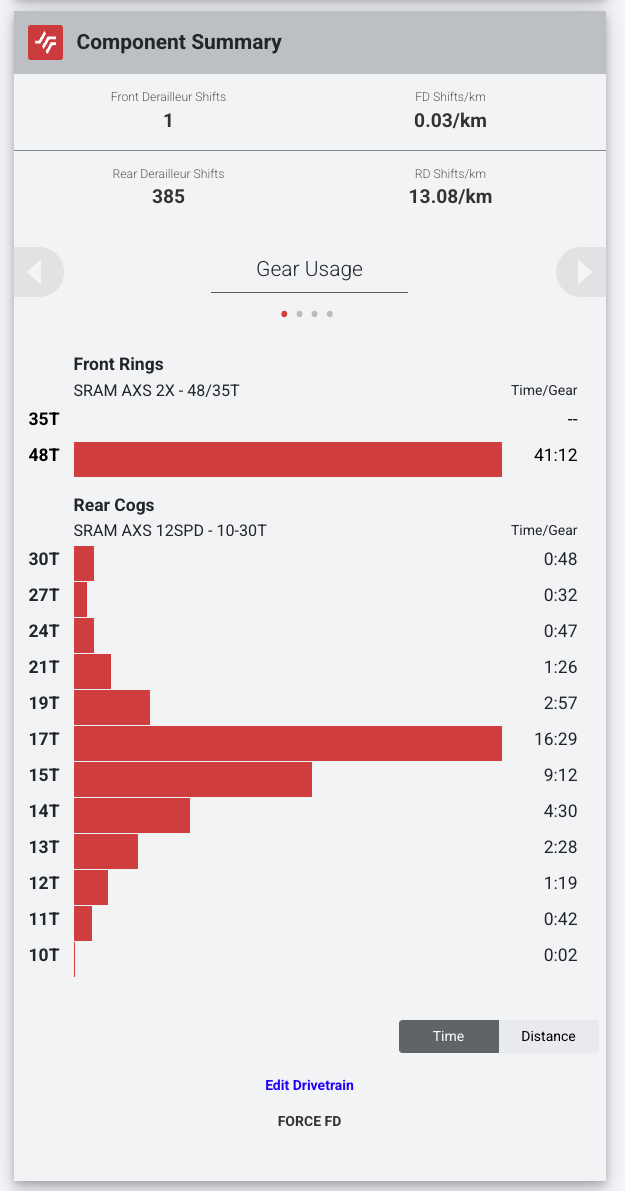The image size is (625, 1191).
Task: Go to the previous chart with left arrow
Action: [36, 272]
